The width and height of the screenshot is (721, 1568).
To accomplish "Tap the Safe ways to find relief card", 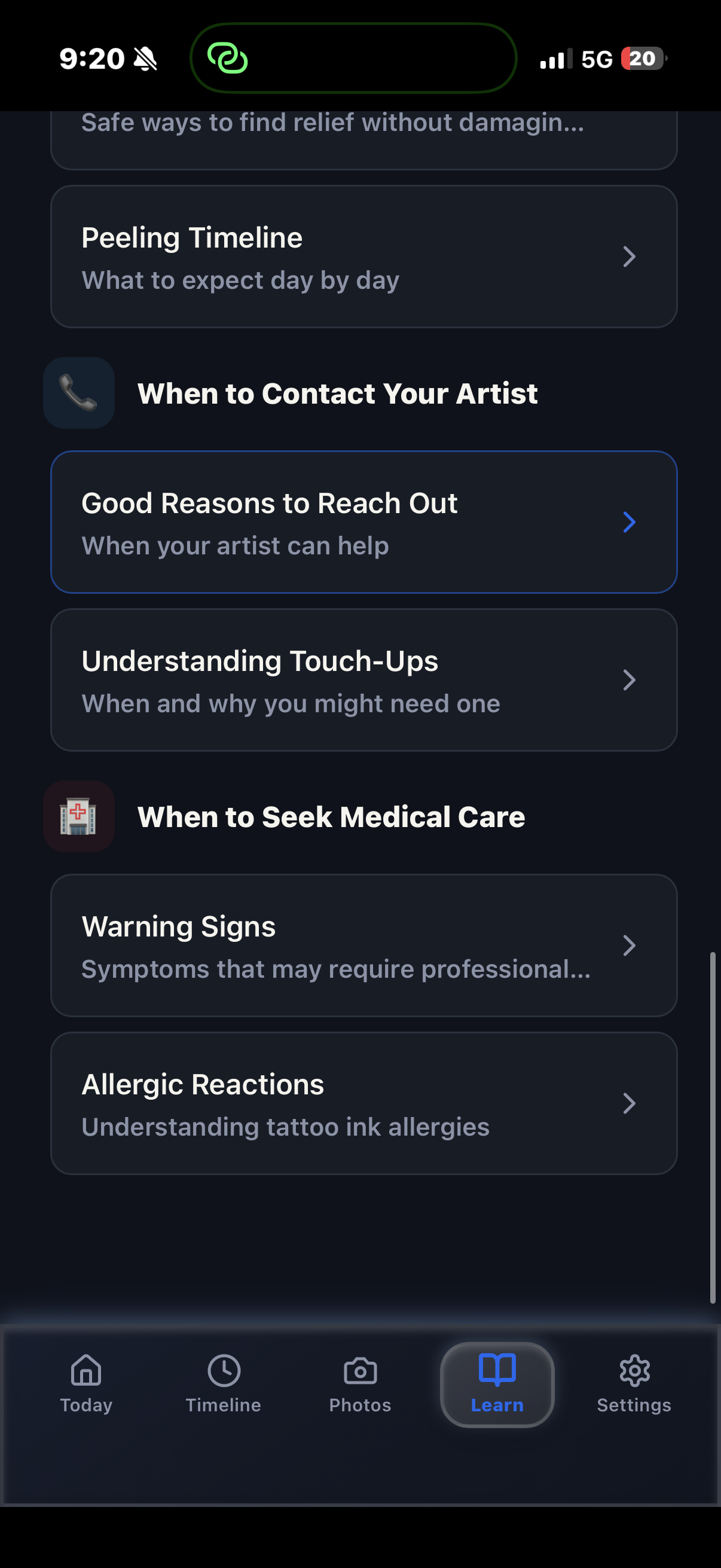I will click(x=365, y=131).
